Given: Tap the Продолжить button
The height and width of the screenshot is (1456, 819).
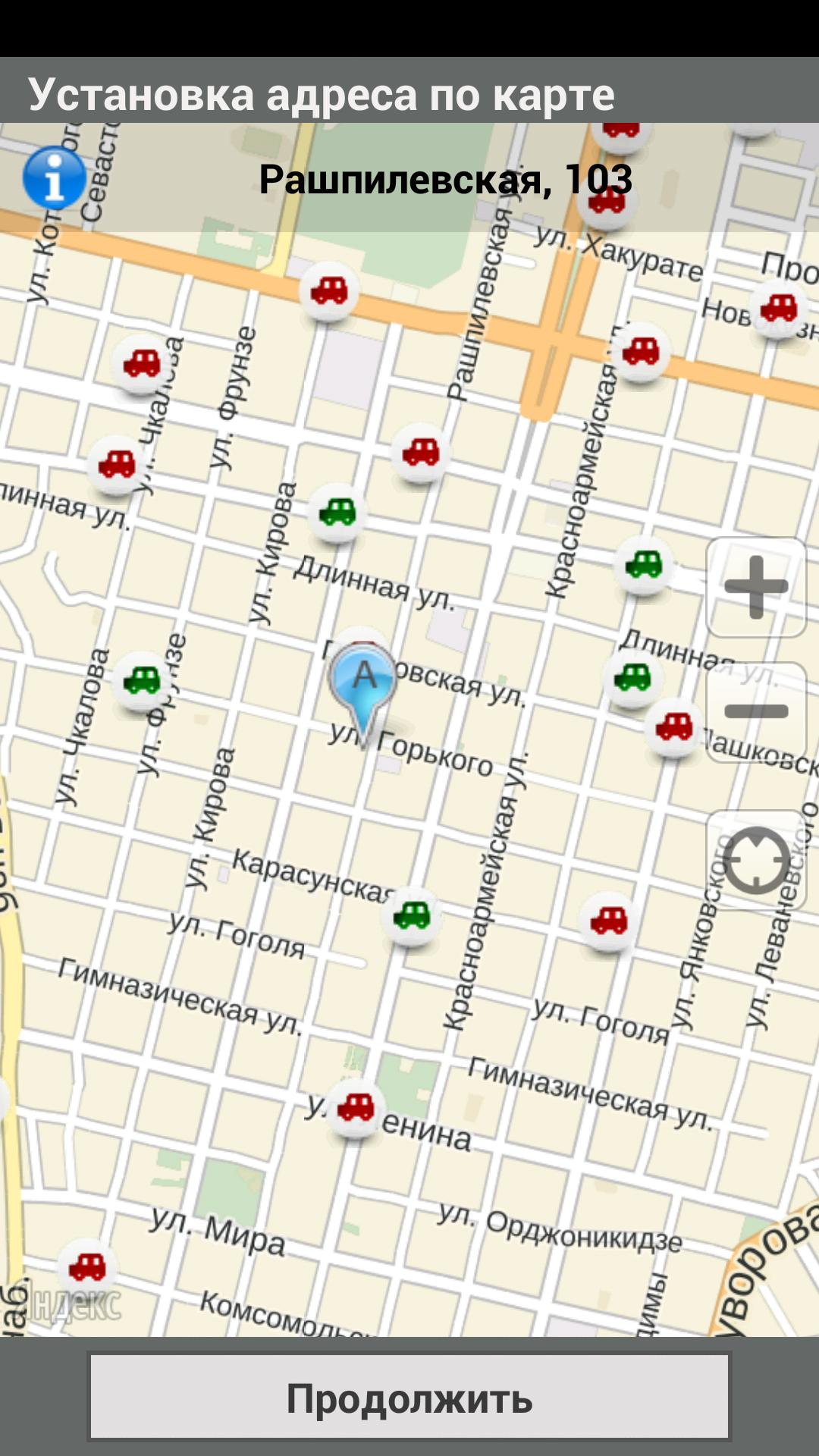Looking at the screenshot, I should [x=409, y=1397].
